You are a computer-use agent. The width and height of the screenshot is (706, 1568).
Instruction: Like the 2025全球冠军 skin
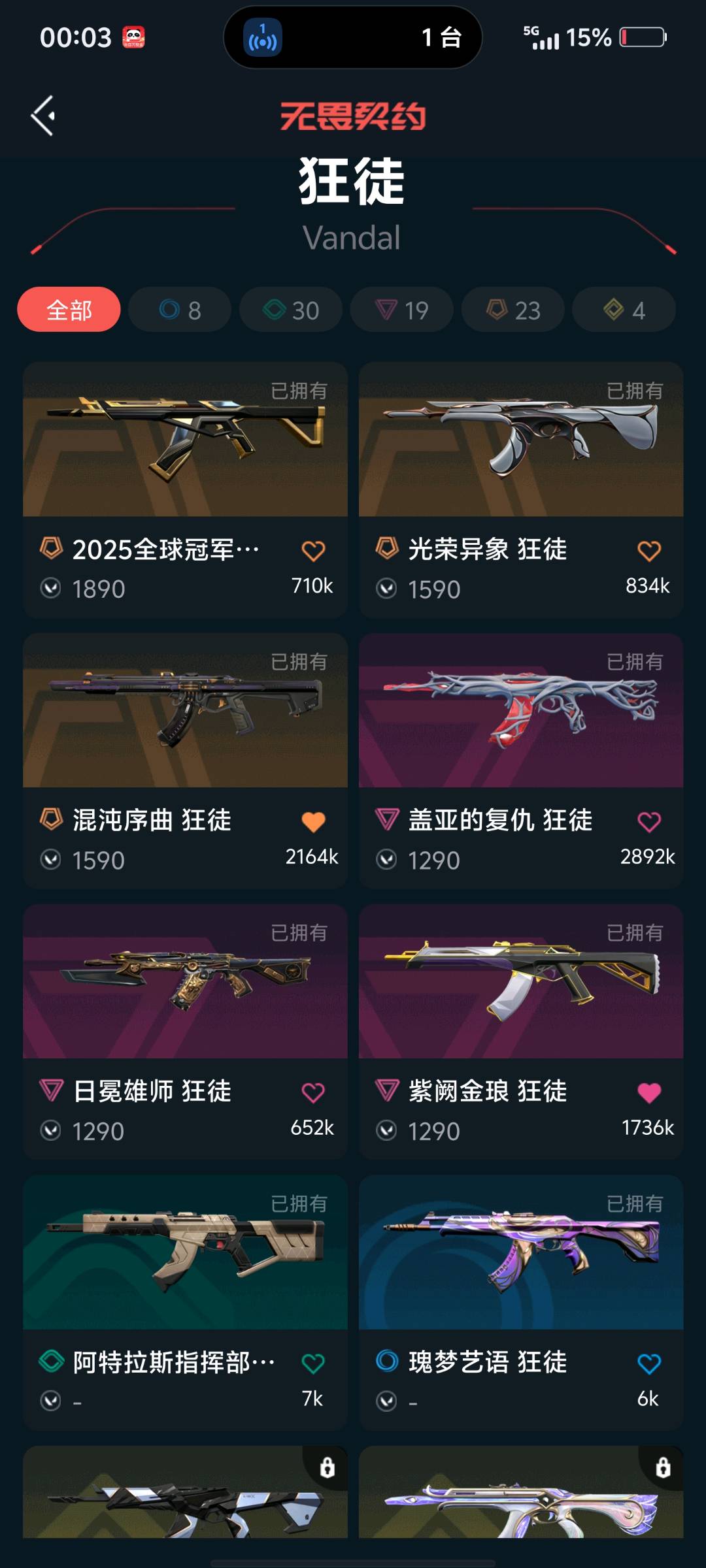313,551
